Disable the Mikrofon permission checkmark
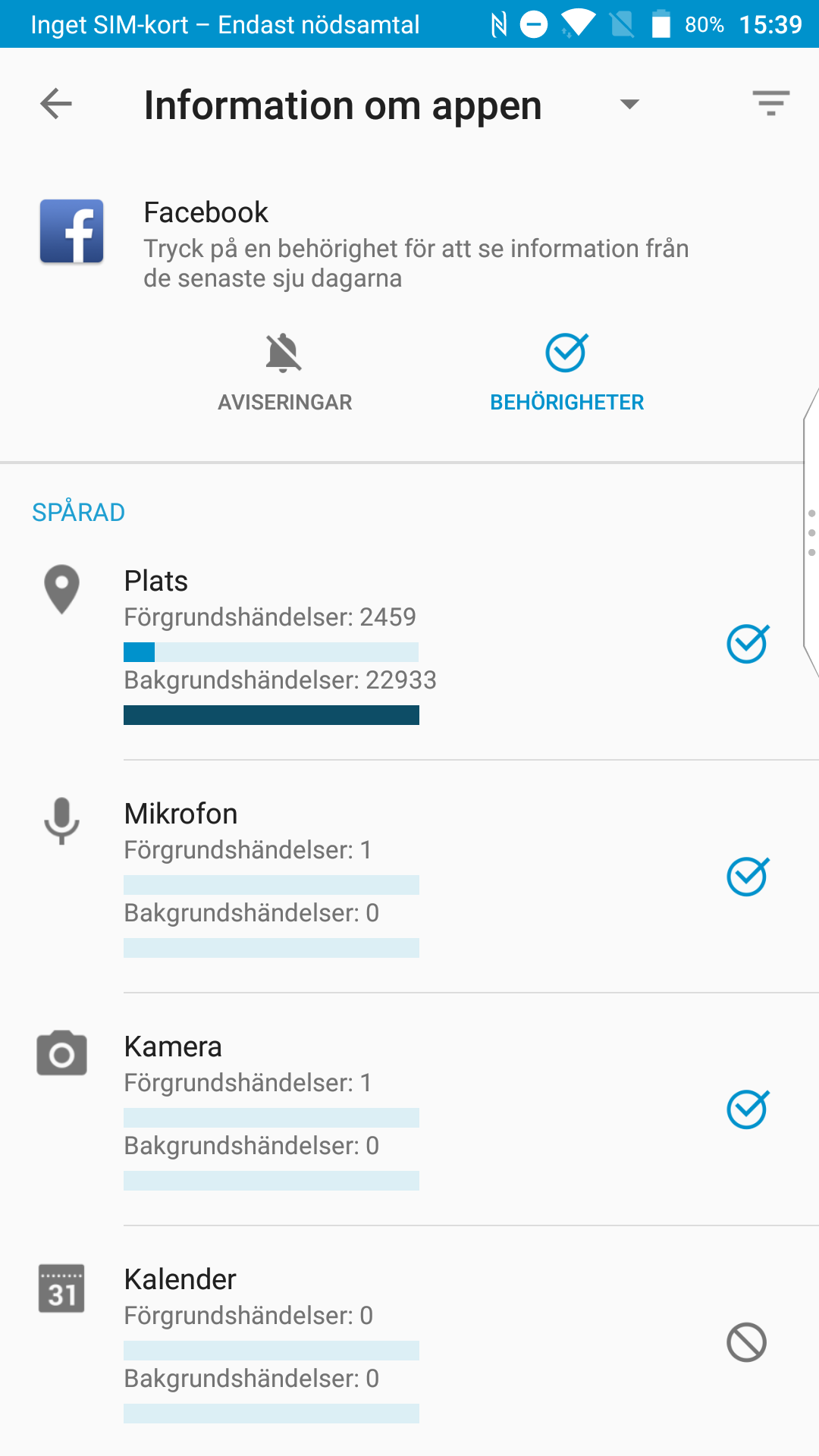This screenshot has width=819, height=1456. [748, 877]
